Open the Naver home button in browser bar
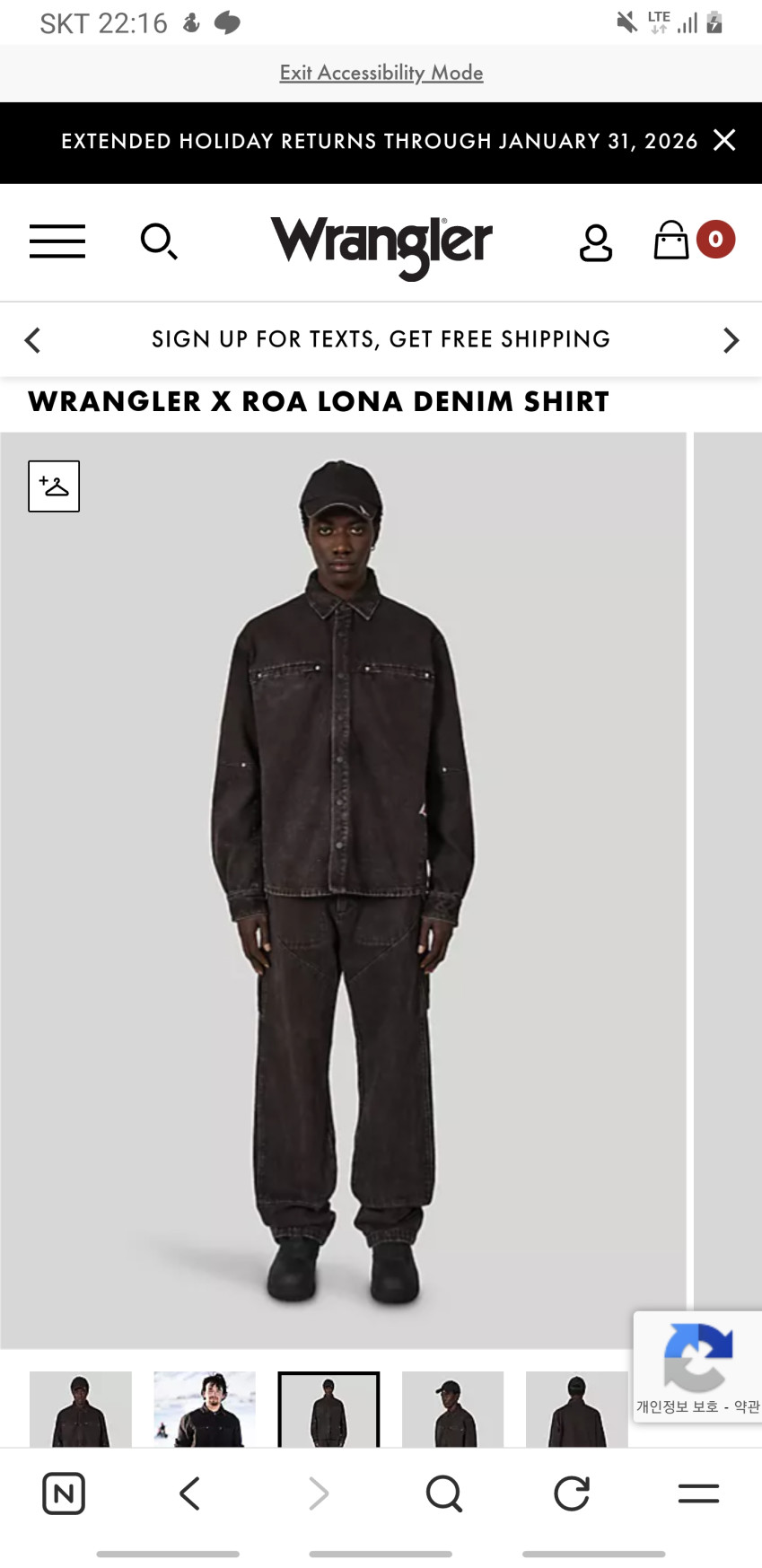This screenshot has height=1568, width=762. (64, 1494)
